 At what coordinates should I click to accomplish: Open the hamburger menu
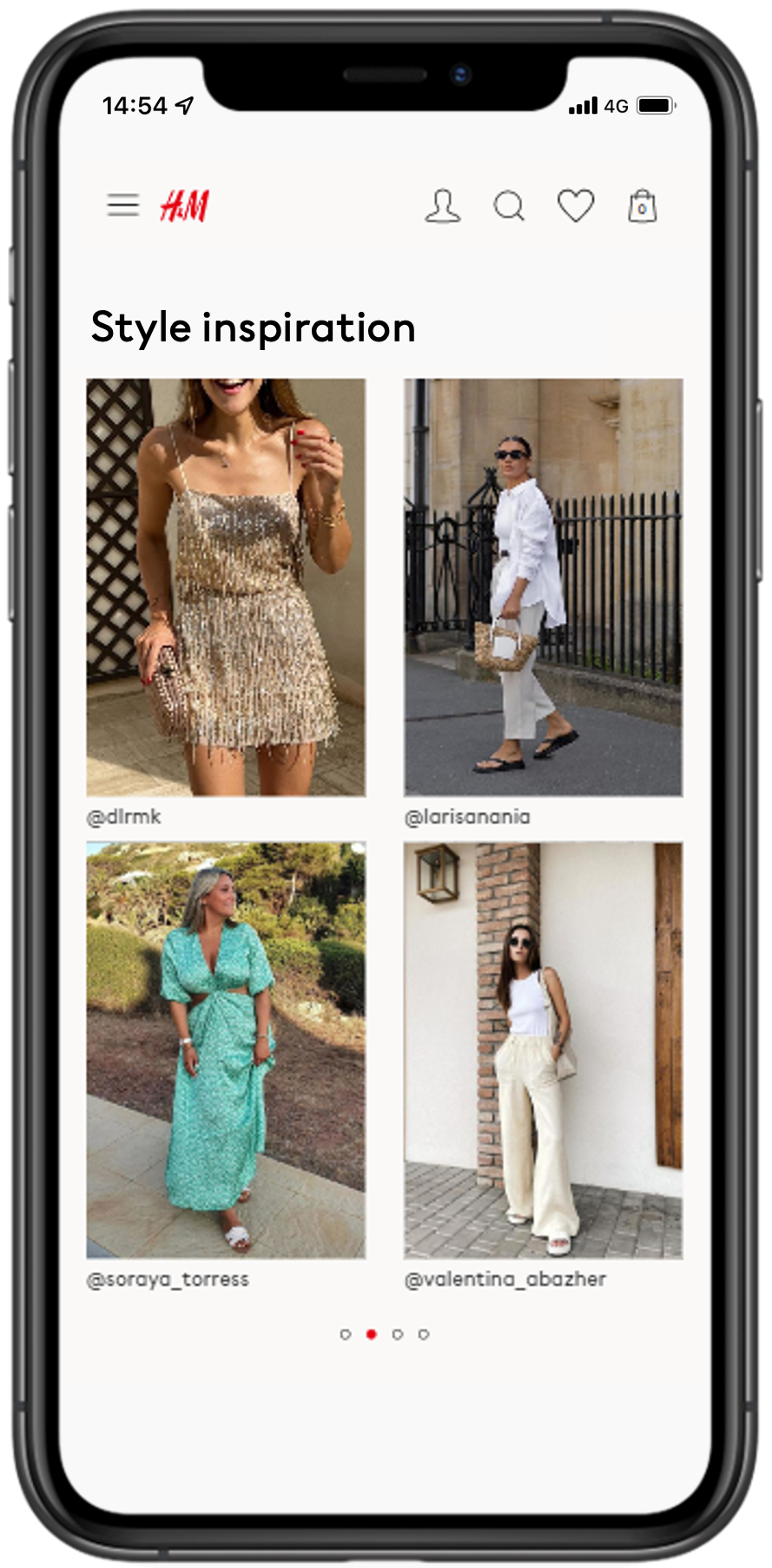[x=123, y=206]
